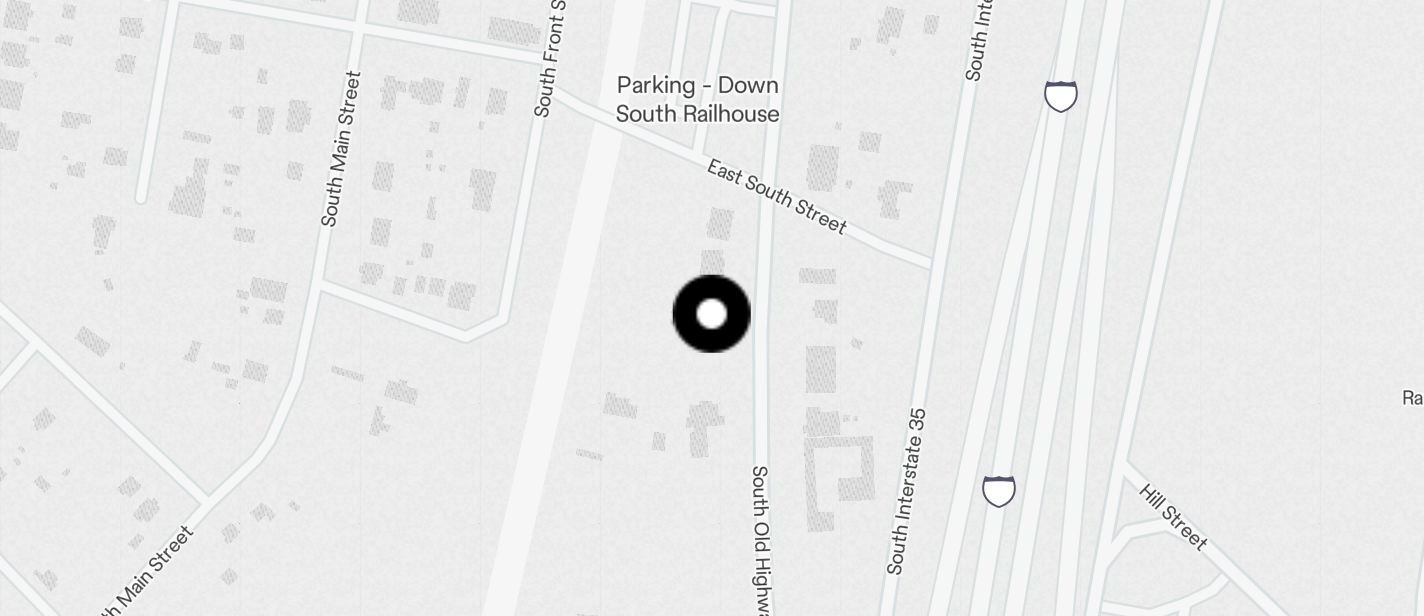Image resolution: width=1424 pixels, height=616 pixels.
Task: Tap the black location pin marker
Action: coord(711,314)
